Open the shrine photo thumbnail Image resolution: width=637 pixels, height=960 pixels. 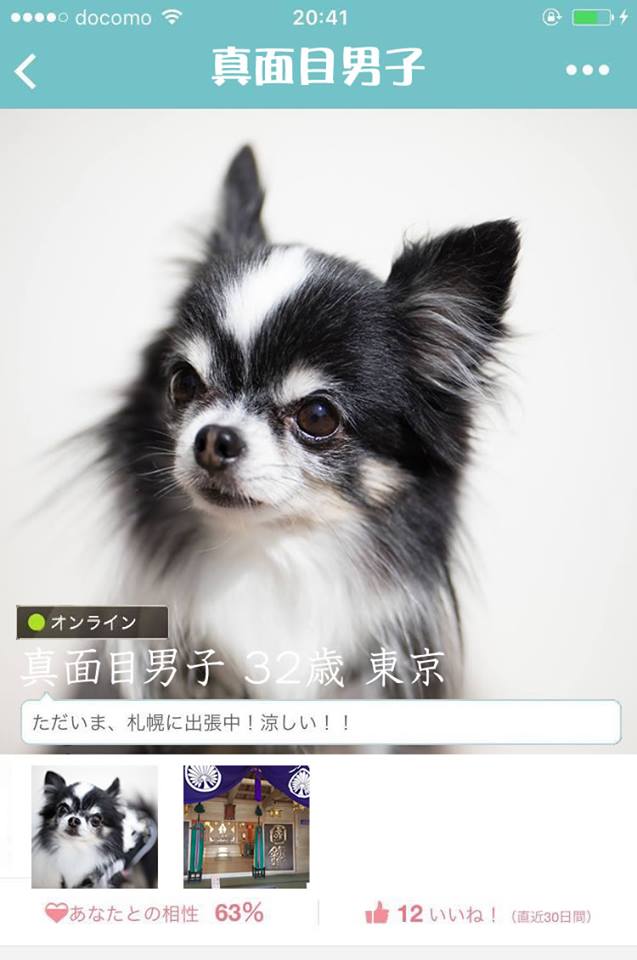(x=246, y=826)
